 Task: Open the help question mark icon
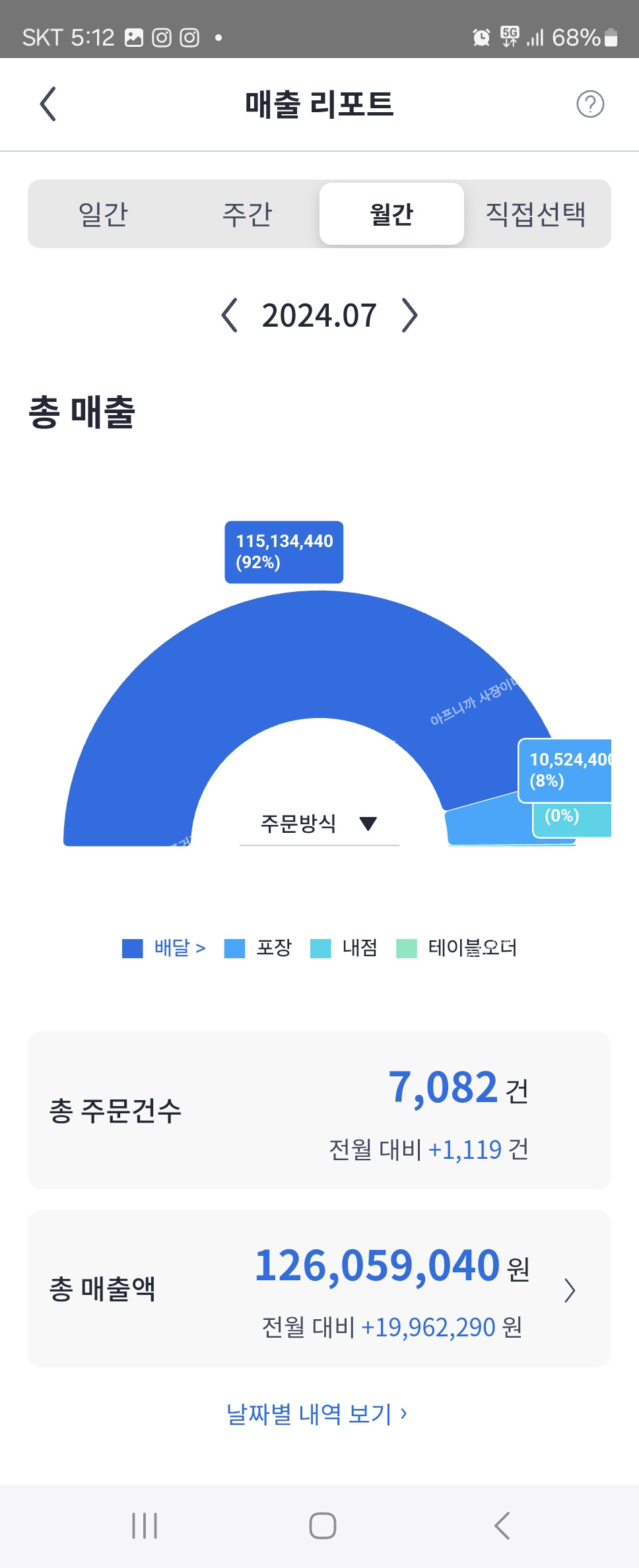coord(589,104)
